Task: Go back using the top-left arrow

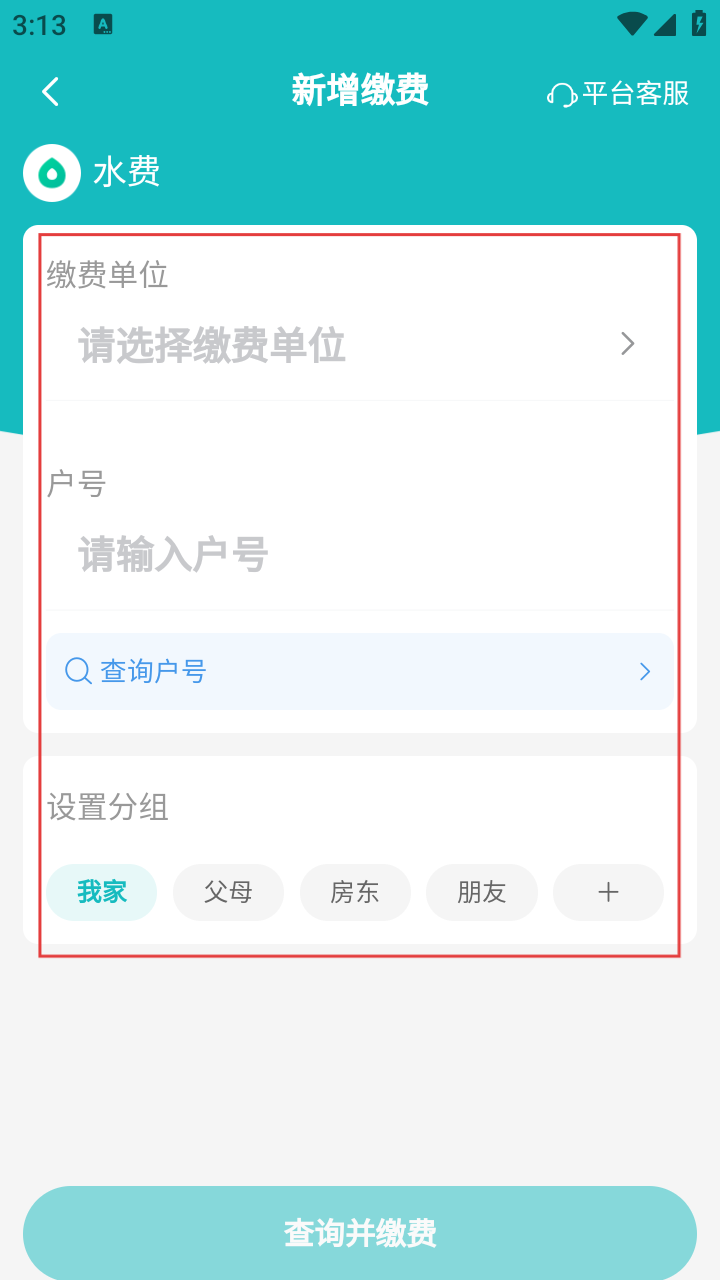Action: coord(50,92)
